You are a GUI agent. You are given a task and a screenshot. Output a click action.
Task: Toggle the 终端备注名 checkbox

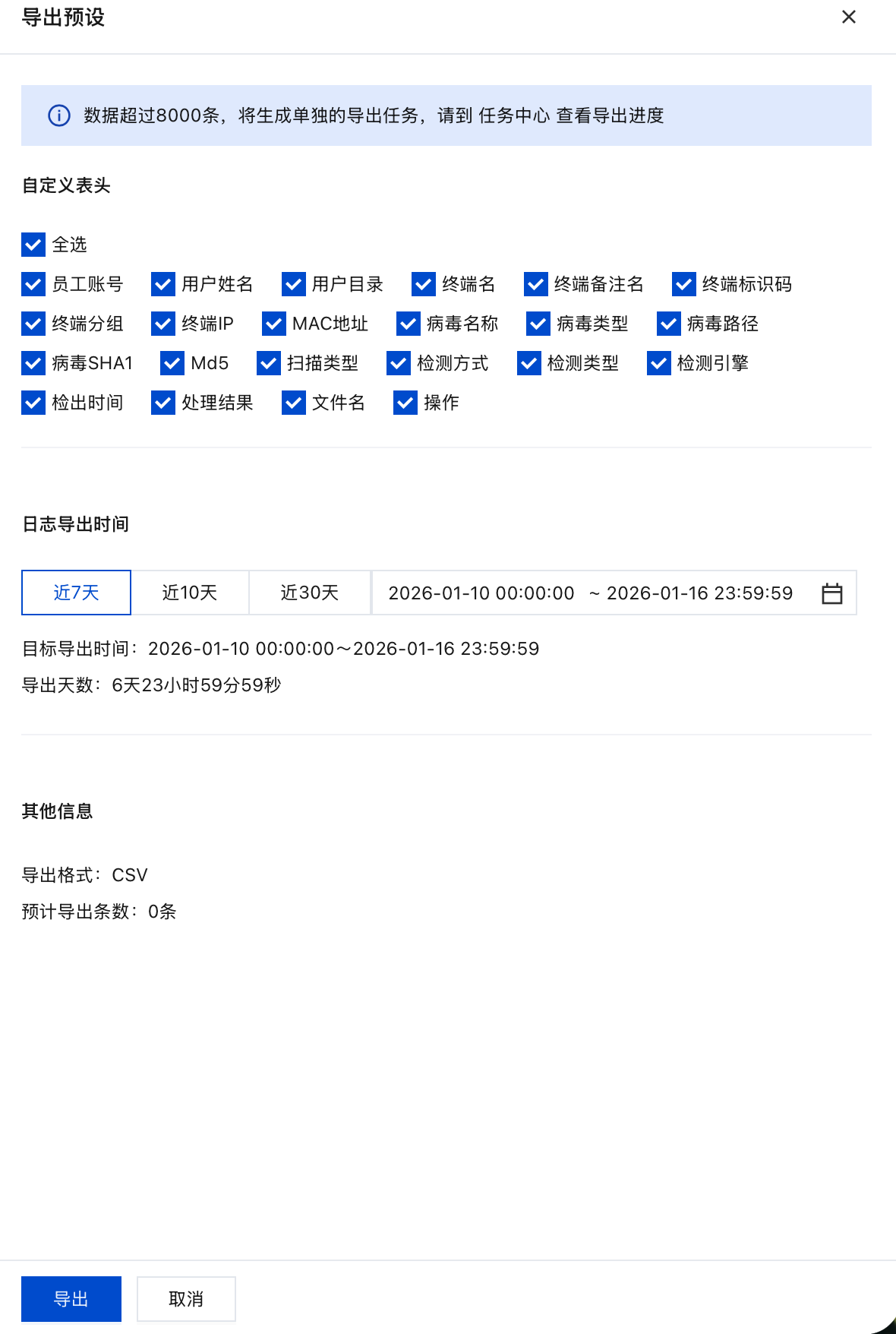[x=536, y=284]
